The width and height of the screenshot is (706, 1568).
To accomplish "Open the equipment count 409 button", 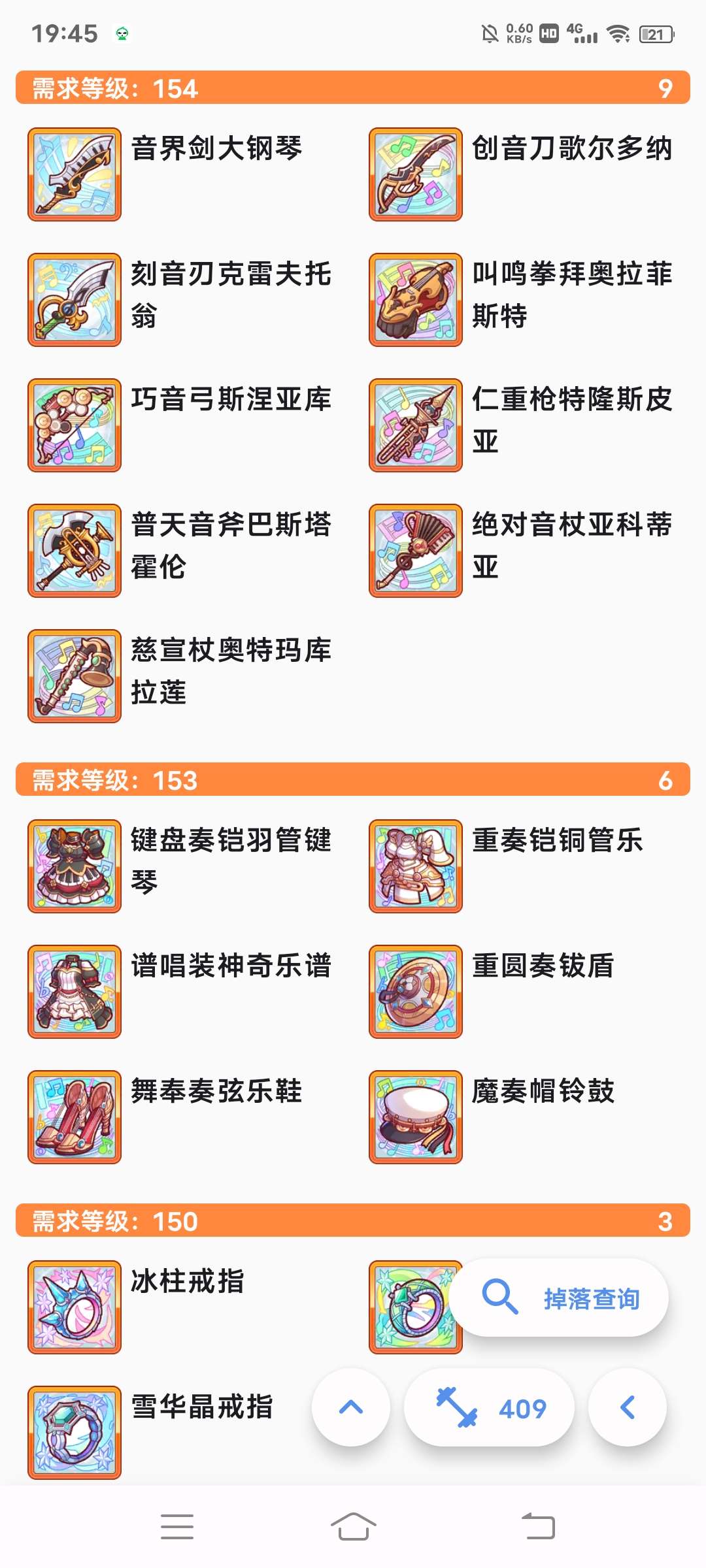I will tap(489, 1408).
